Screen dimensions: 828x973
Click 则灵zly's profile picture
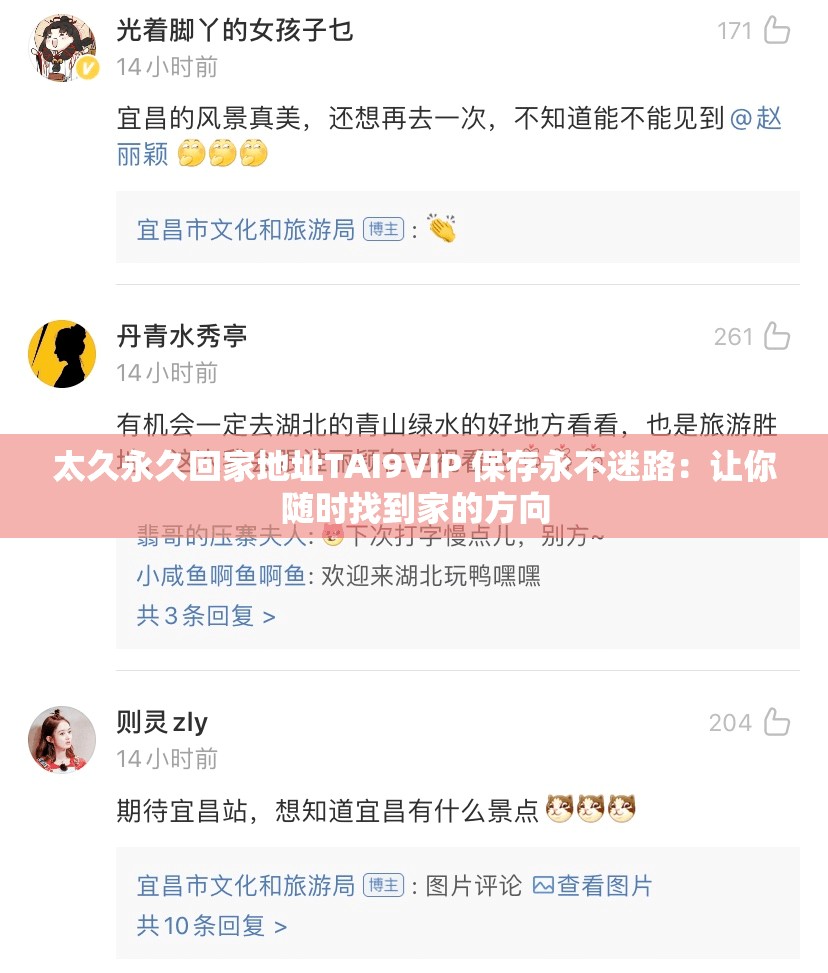61,739
